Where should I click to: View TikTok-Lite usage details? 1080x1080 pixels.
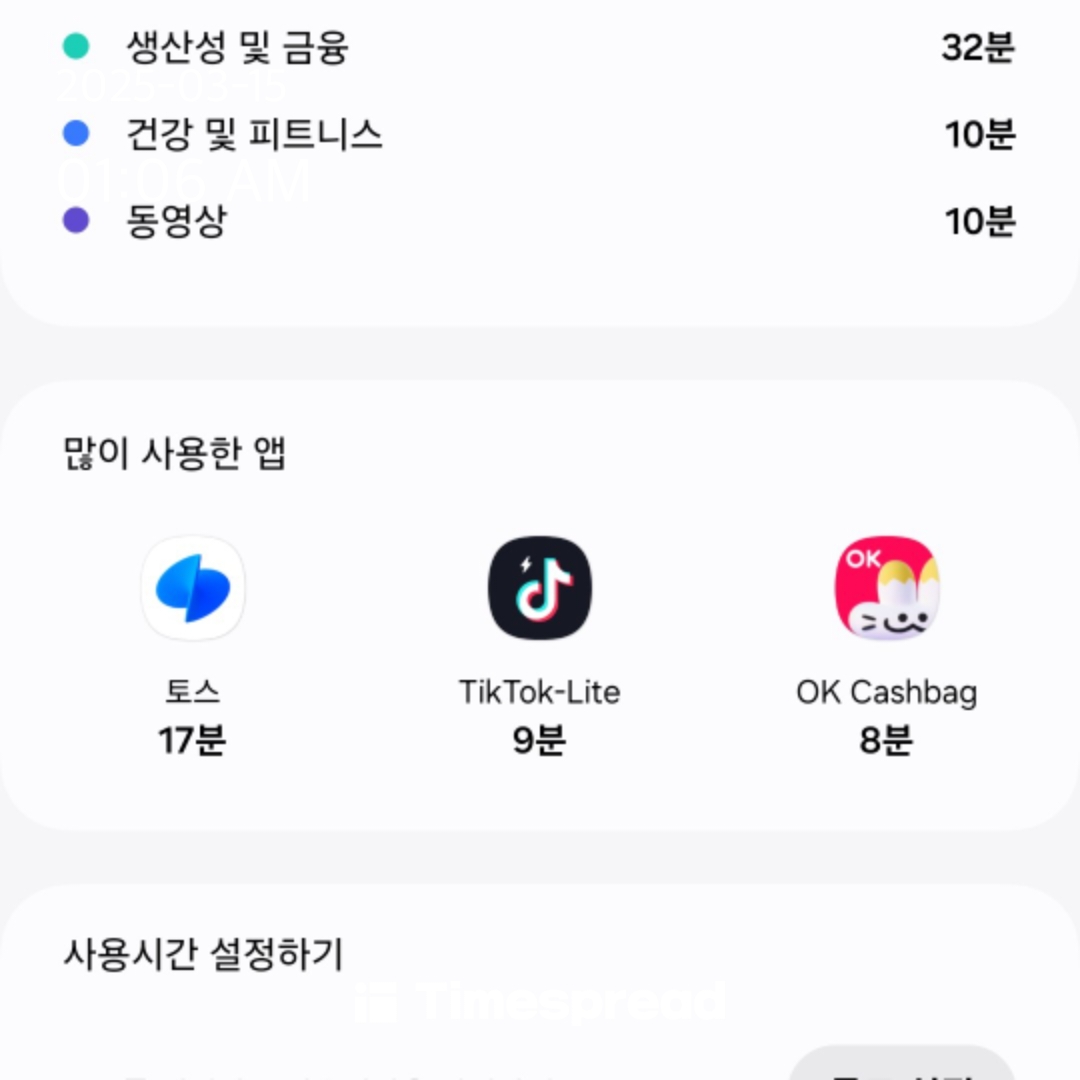pyautogui.click(x=539, y=589)
